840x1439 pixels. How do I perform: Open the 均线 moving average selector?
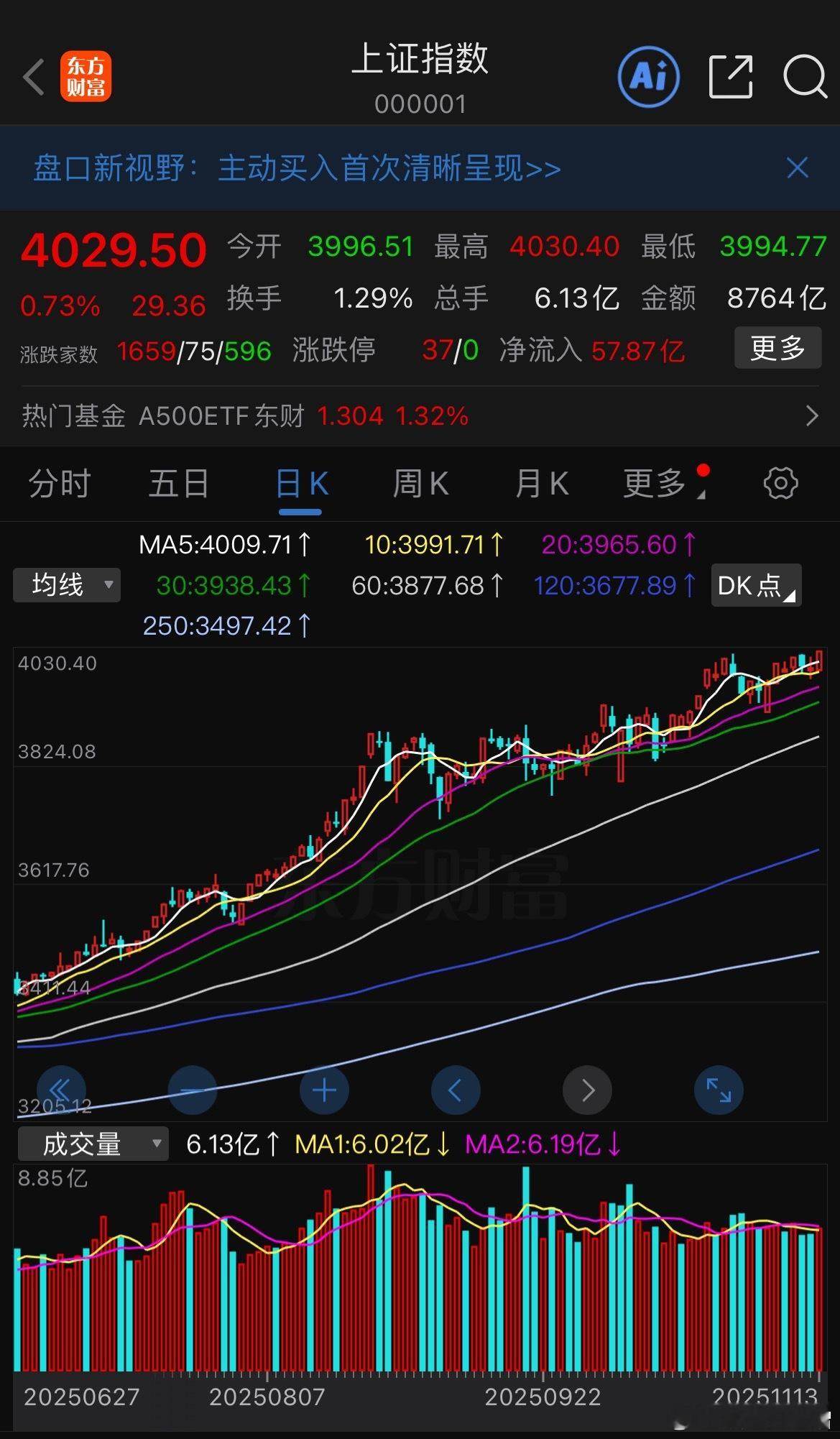pos(66,585)
